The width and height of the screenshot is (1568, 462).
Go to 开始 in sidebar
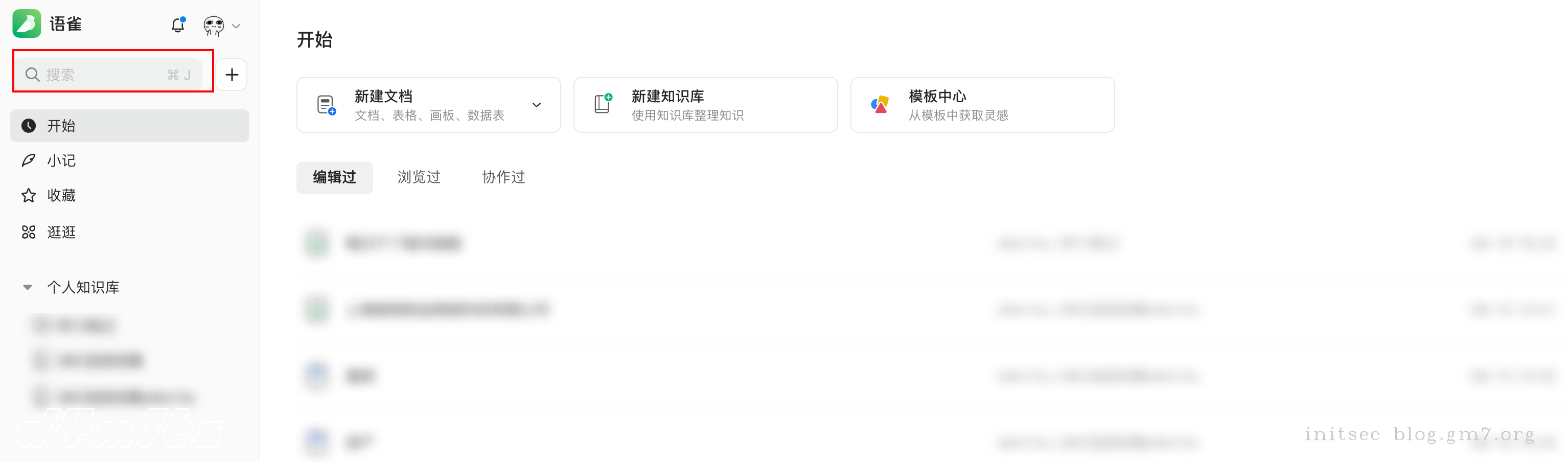pos(129,125)
